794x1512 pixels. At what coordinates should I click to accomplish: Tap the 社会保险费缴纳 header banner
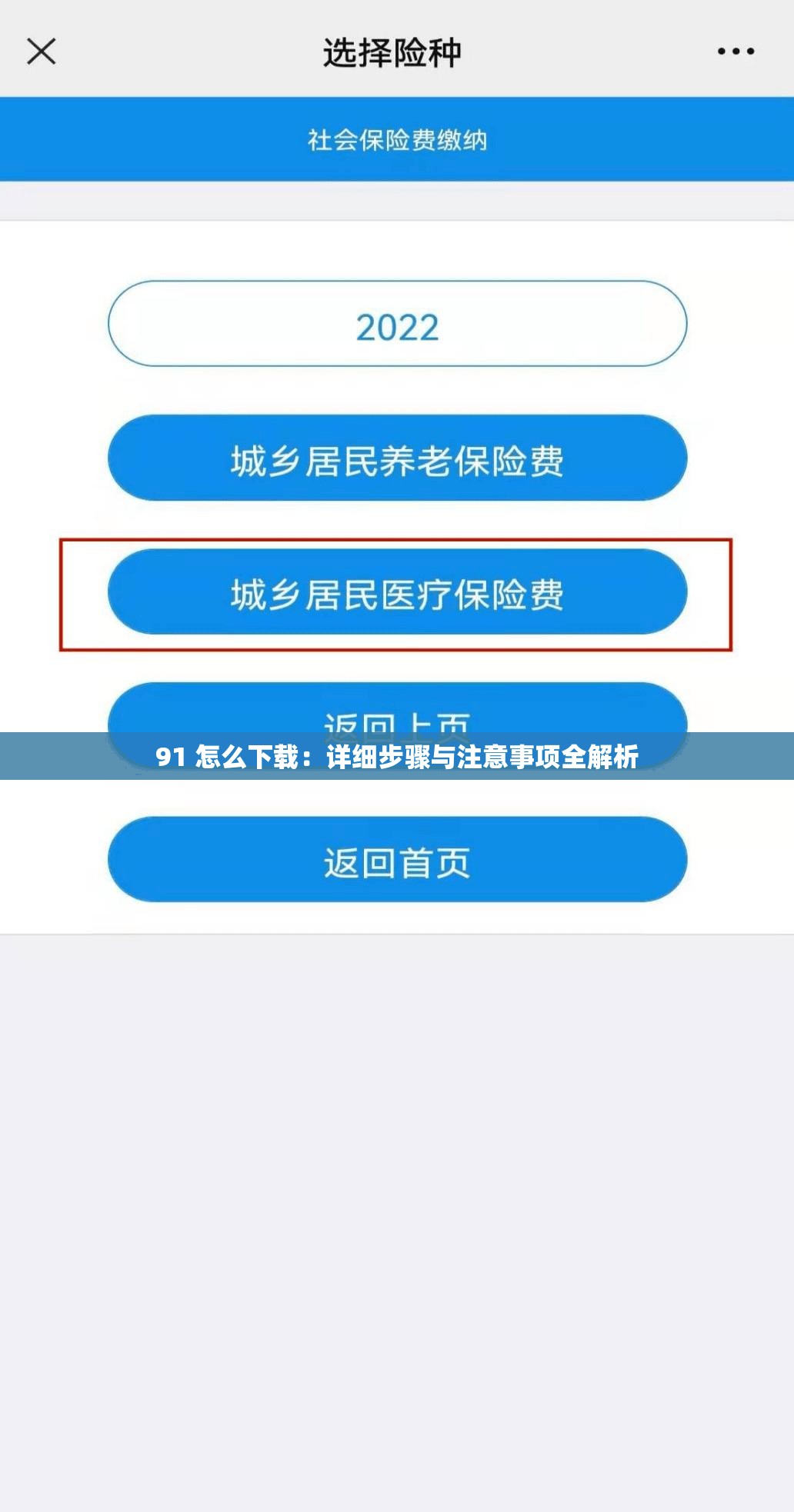coord(397,138)
